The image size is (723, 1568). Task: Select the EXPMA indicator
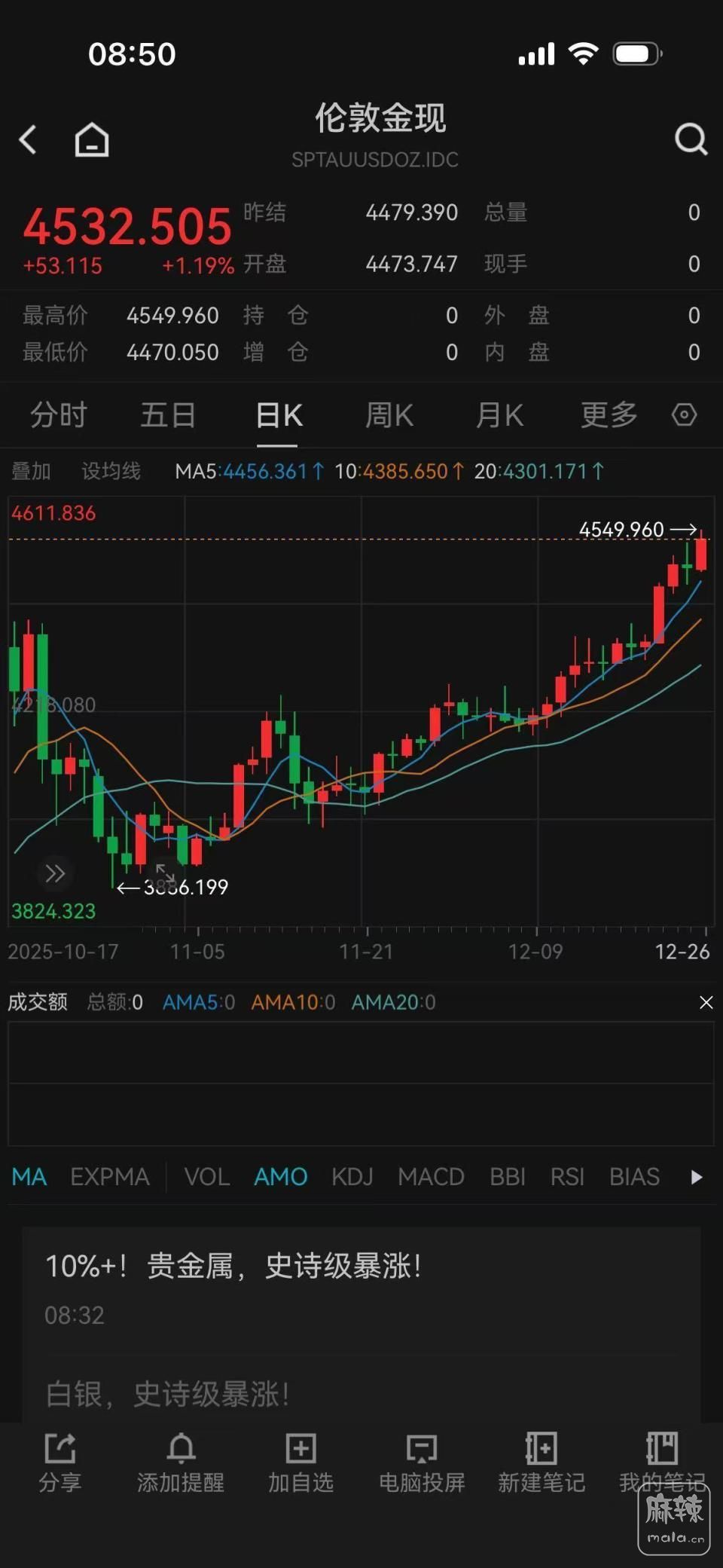point(110,1177)
